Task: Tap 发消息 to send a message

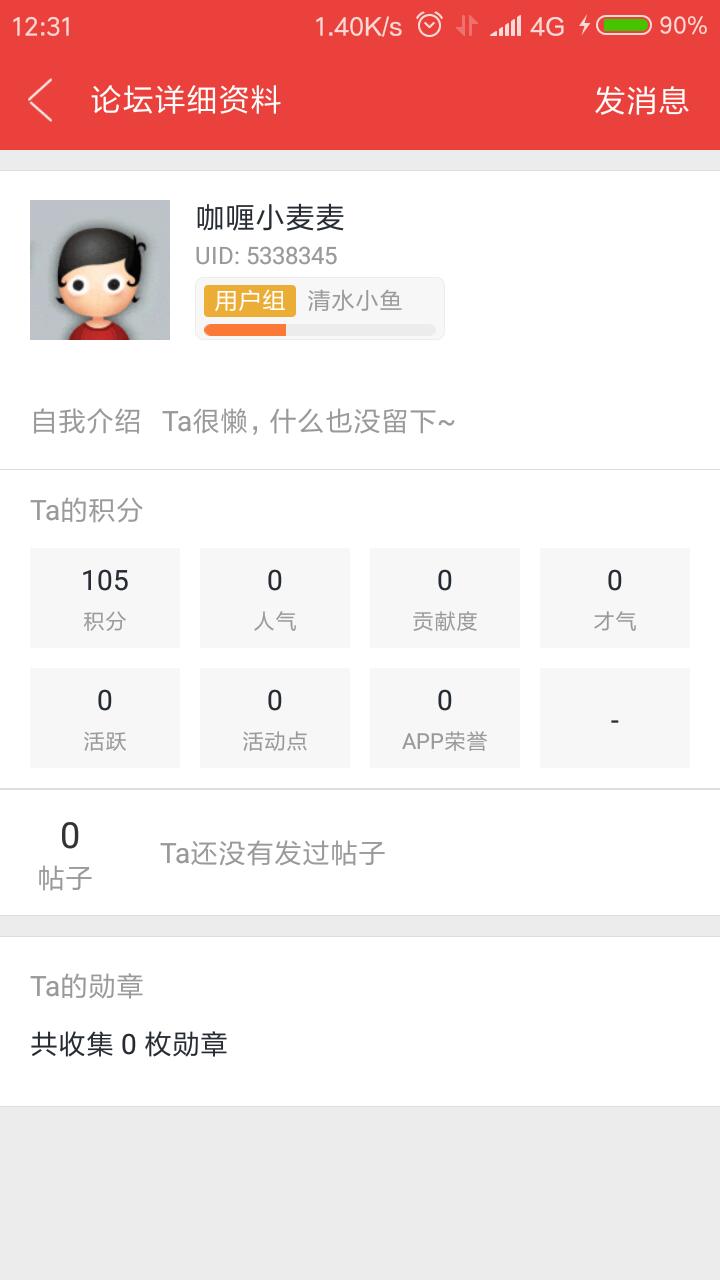Action: click(x=641, y=100)
